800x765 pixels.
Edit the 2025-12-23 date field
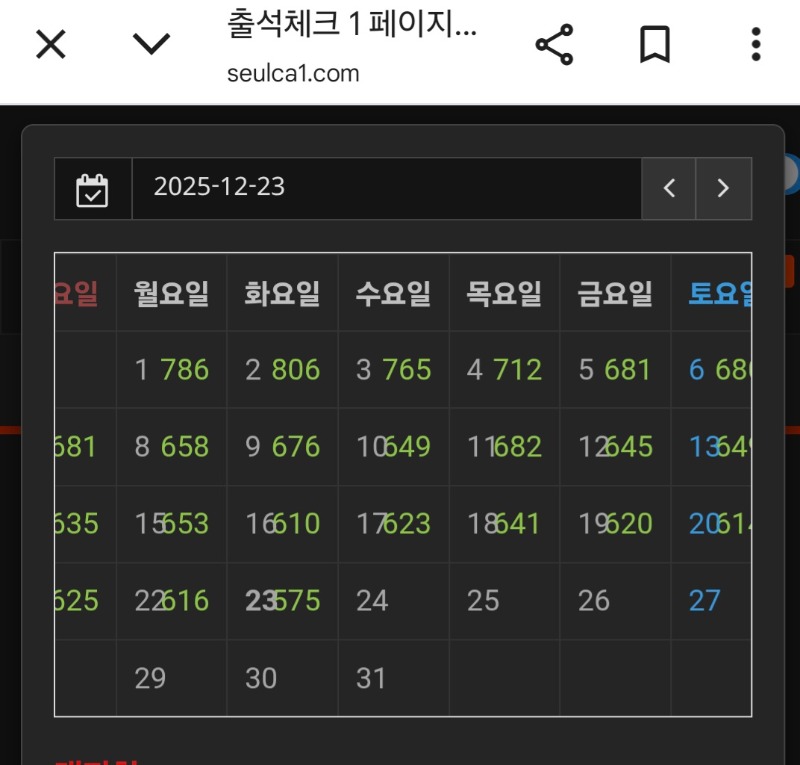(x=386, y=188)
